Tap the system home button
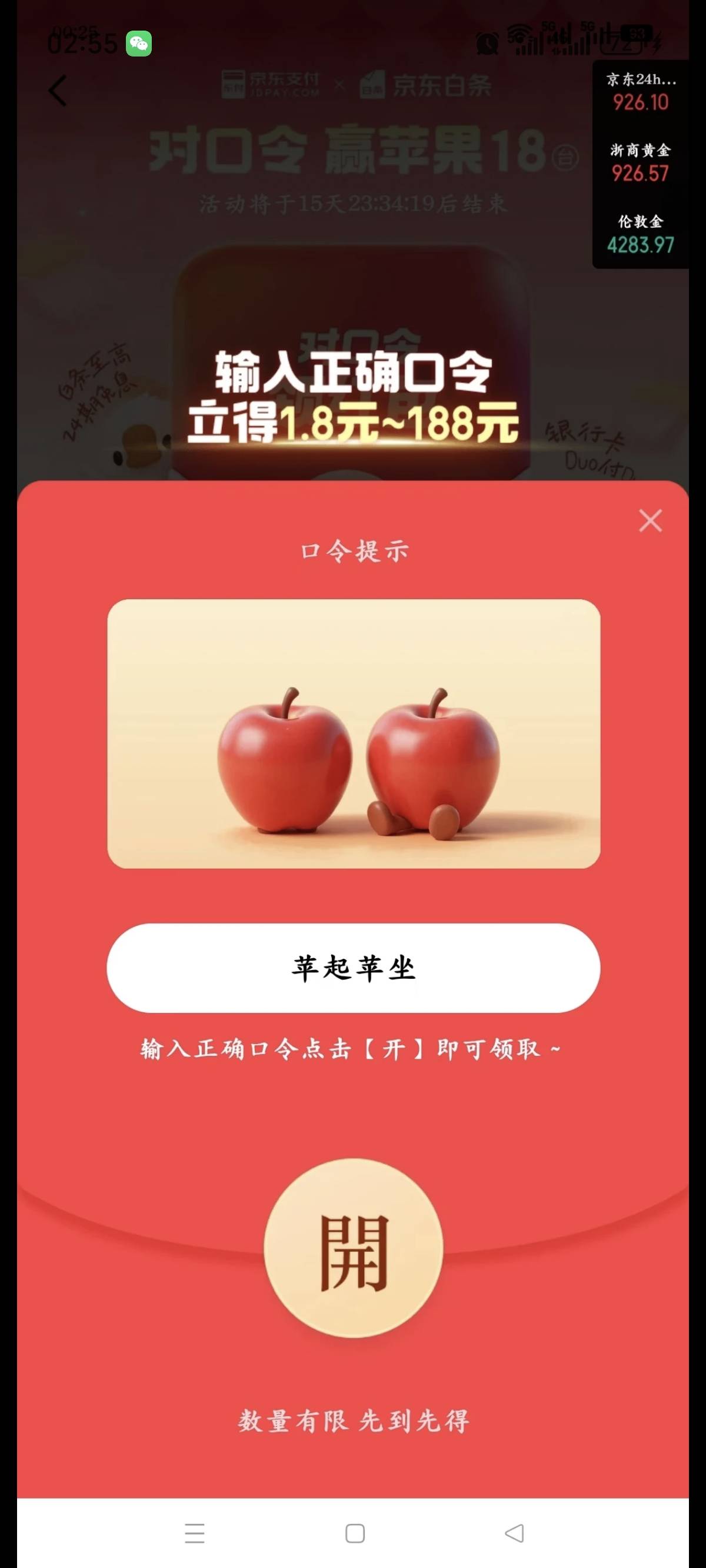Image resolution: width=706 pixels, height=1568 pixels. pos(355,1533)
